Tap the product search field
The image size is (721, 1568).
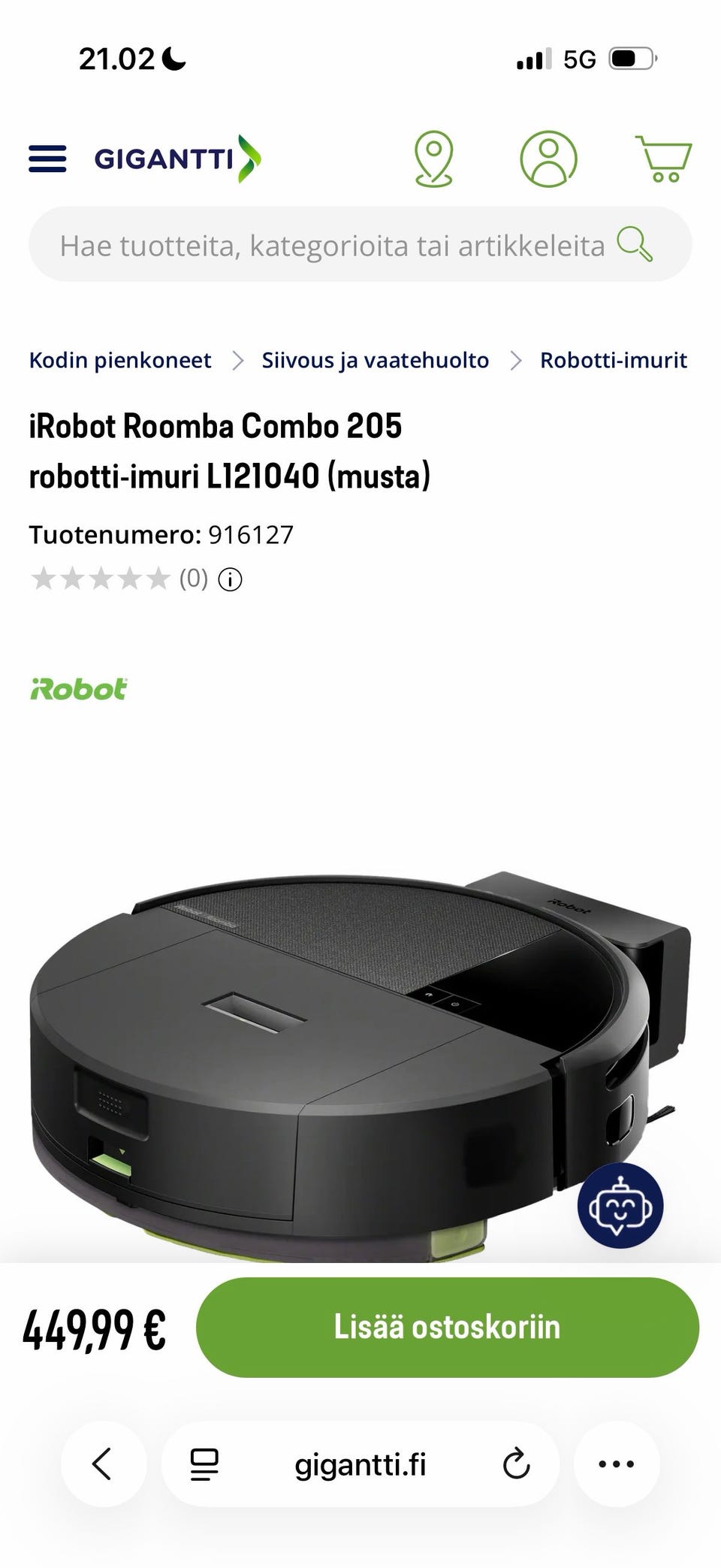[x=332, y=246]
